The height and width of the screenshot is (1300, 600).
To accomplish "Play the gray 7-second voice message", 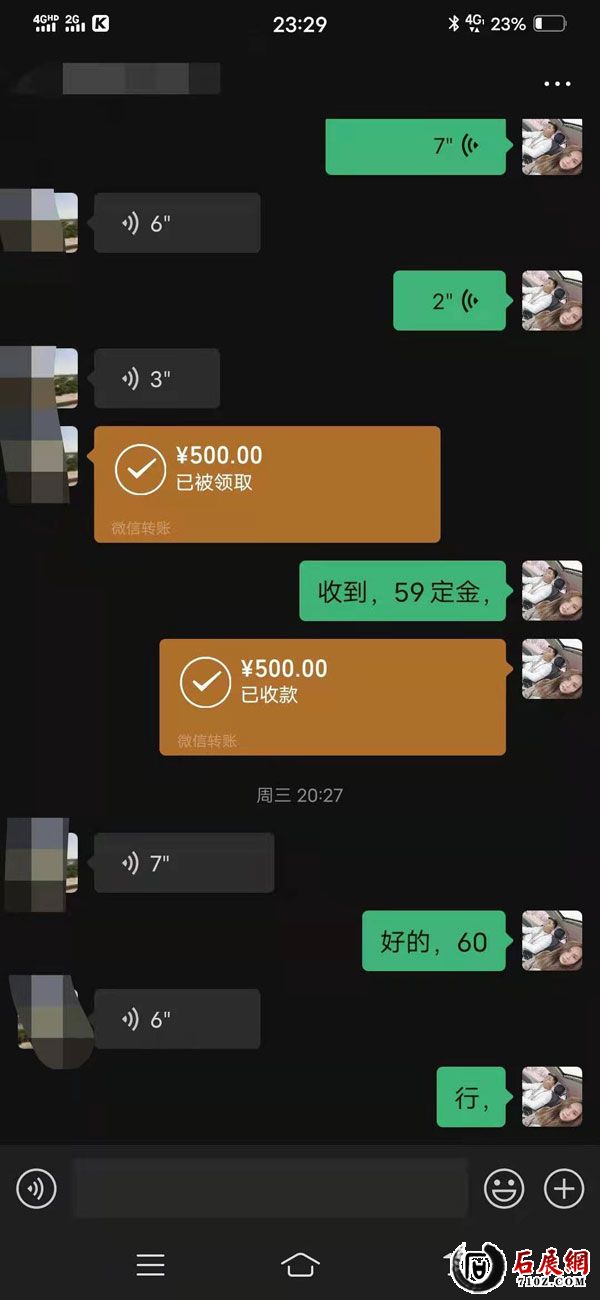I will pyautogui.click(x=183, y=863).
